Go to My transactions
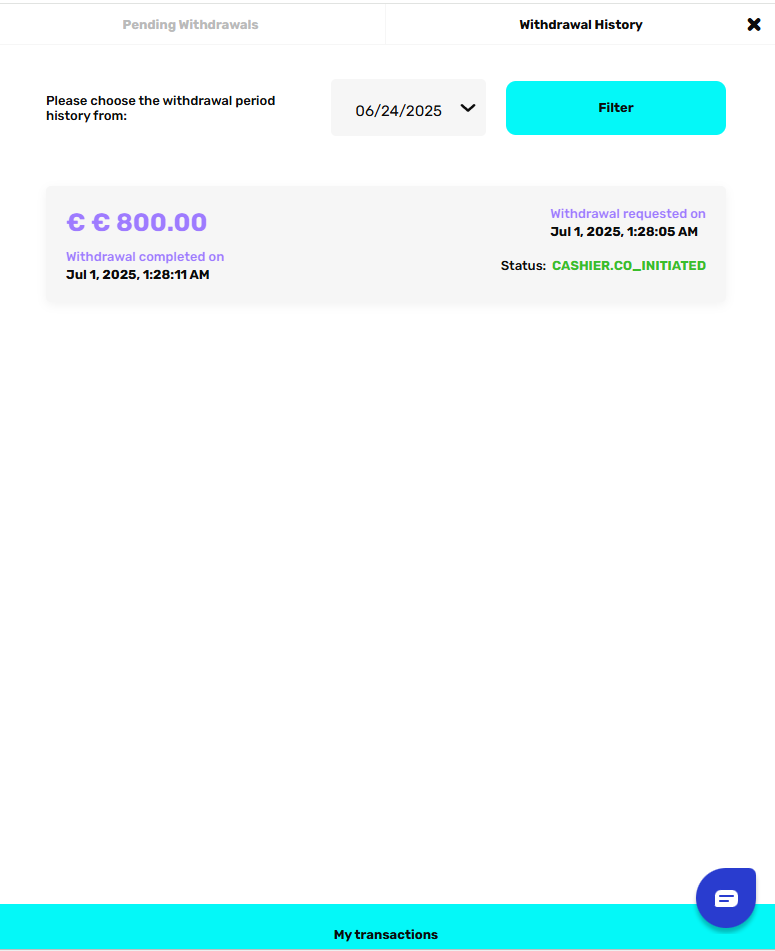 (x=386, y=934)
